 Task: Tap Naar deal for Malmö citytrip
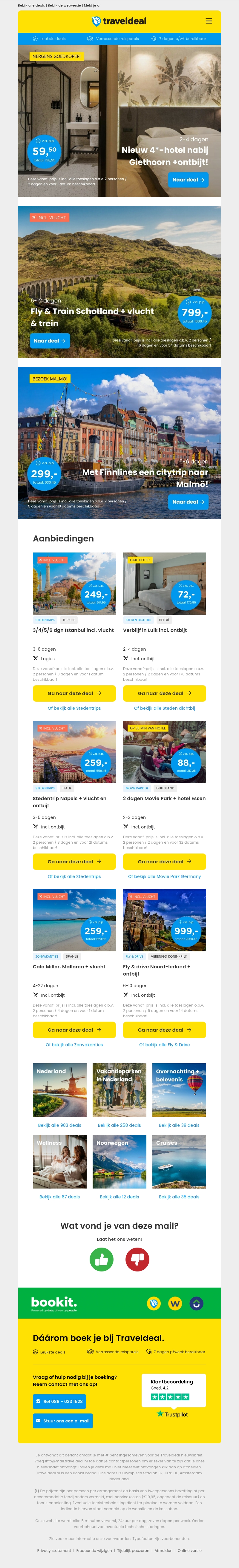pos(188,502)
